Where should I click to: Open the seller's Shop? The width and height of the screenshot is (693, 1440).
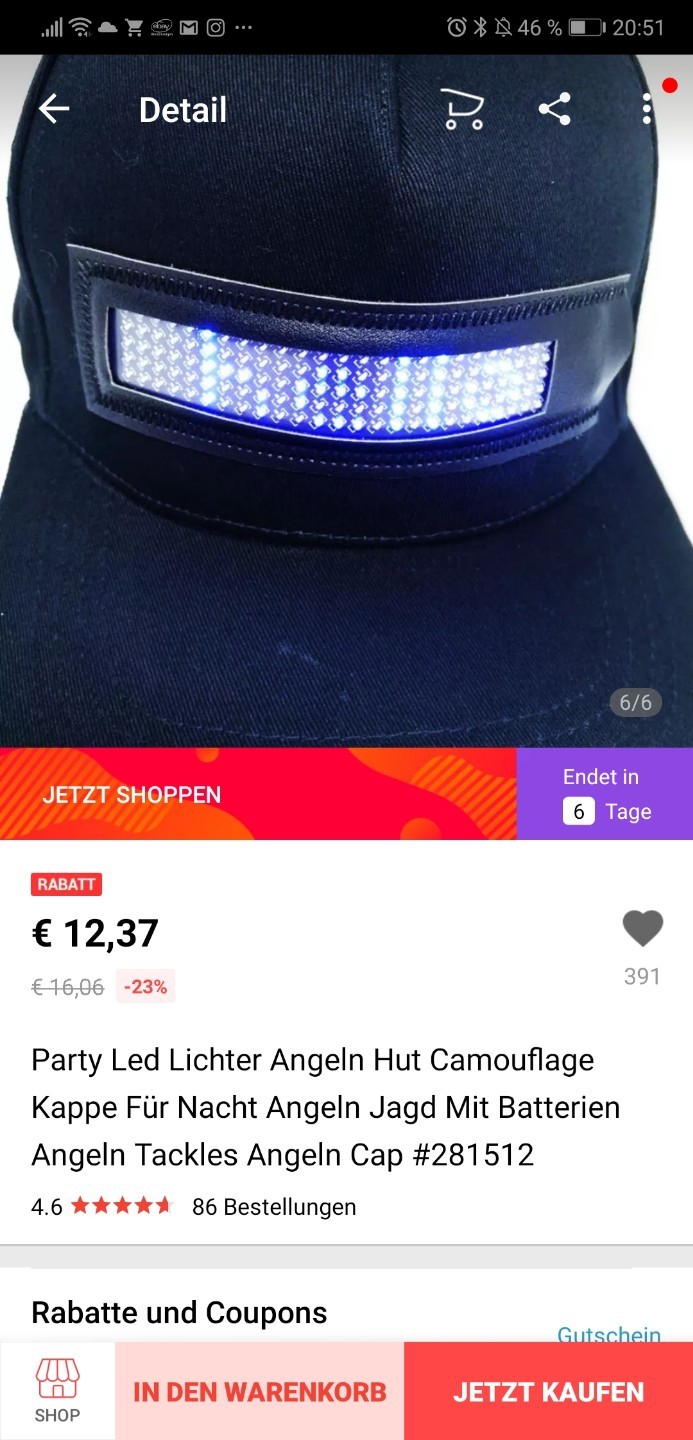[57, 1391]
